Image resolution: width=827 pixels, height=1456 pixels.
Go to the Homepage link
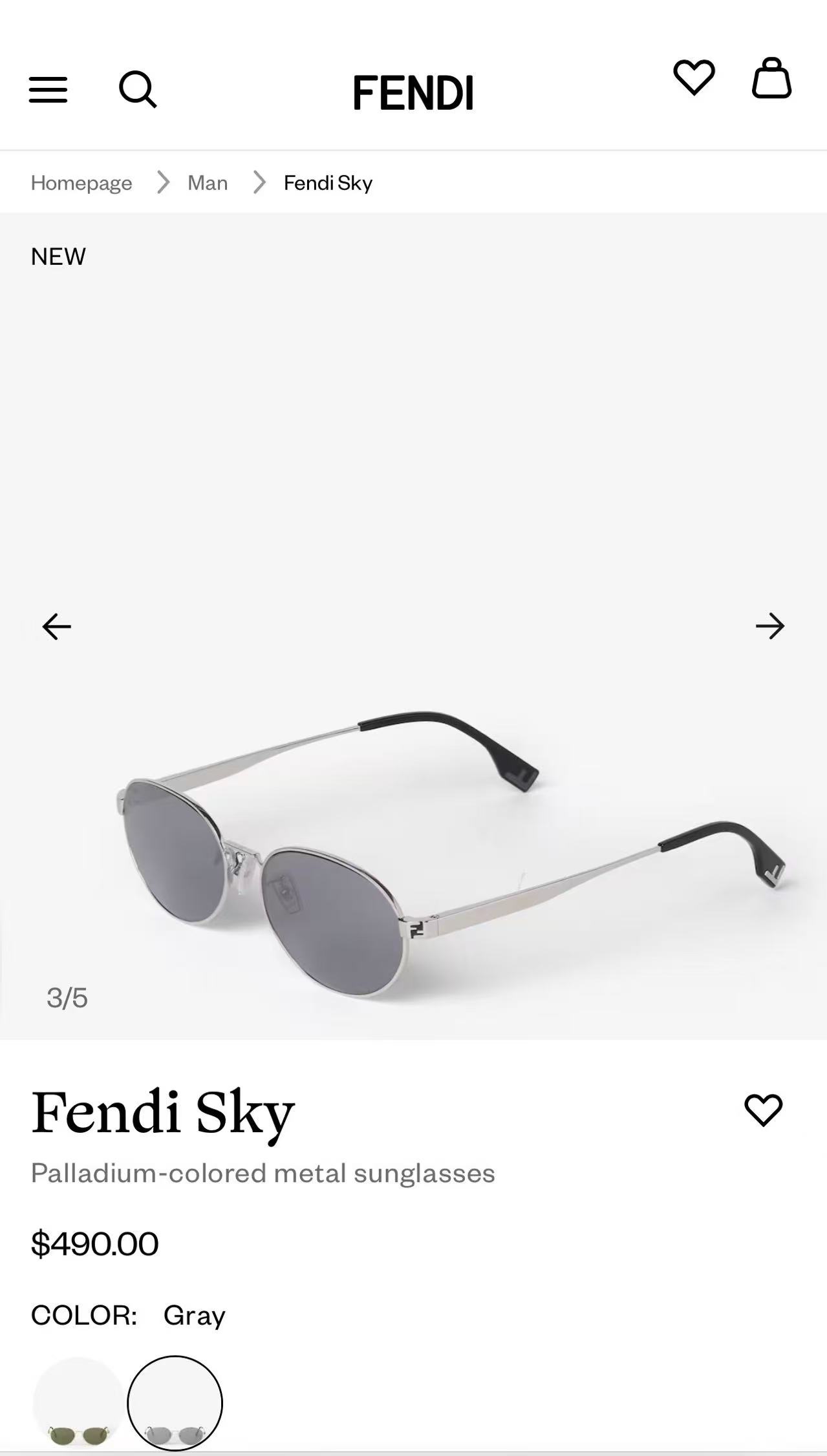(x=81, y=183)
